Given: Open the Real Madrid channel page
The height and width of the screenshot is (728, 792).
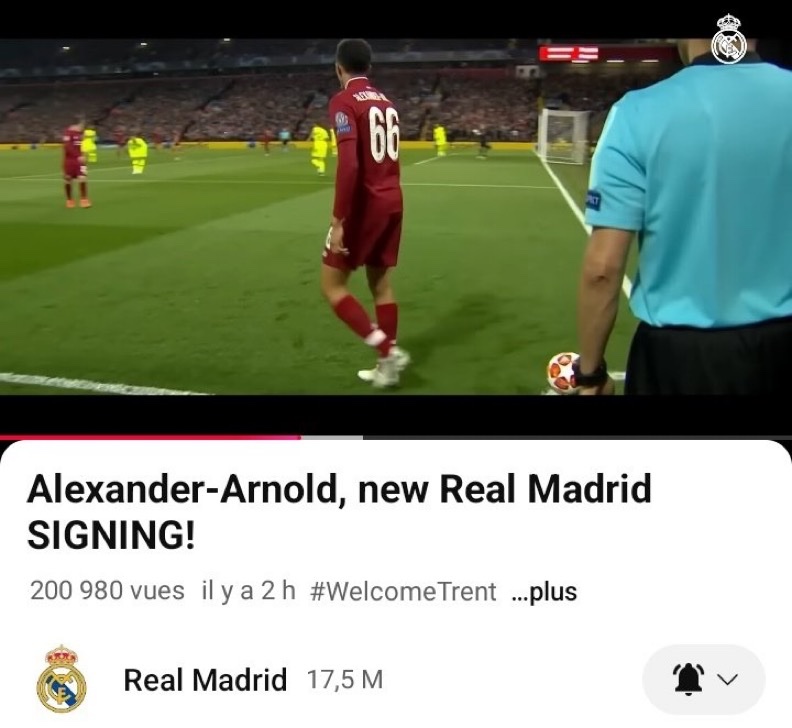Looking at the screenshot, I should [205, 680].
